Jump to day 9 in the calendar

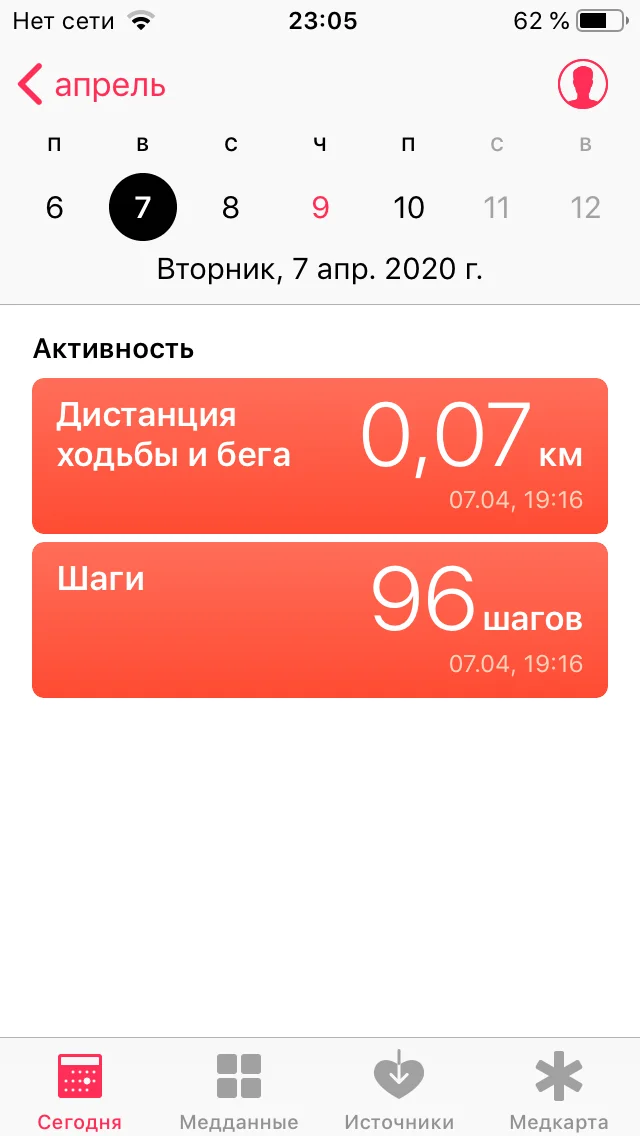320,208
